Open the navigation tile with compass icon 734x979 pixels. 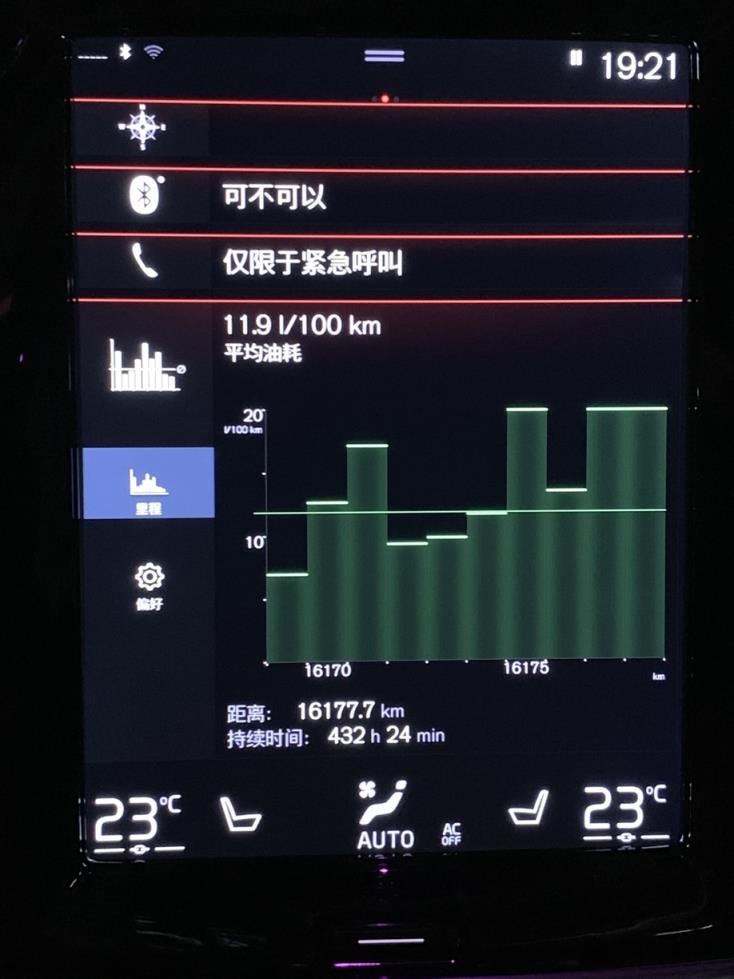pos(142,130)
